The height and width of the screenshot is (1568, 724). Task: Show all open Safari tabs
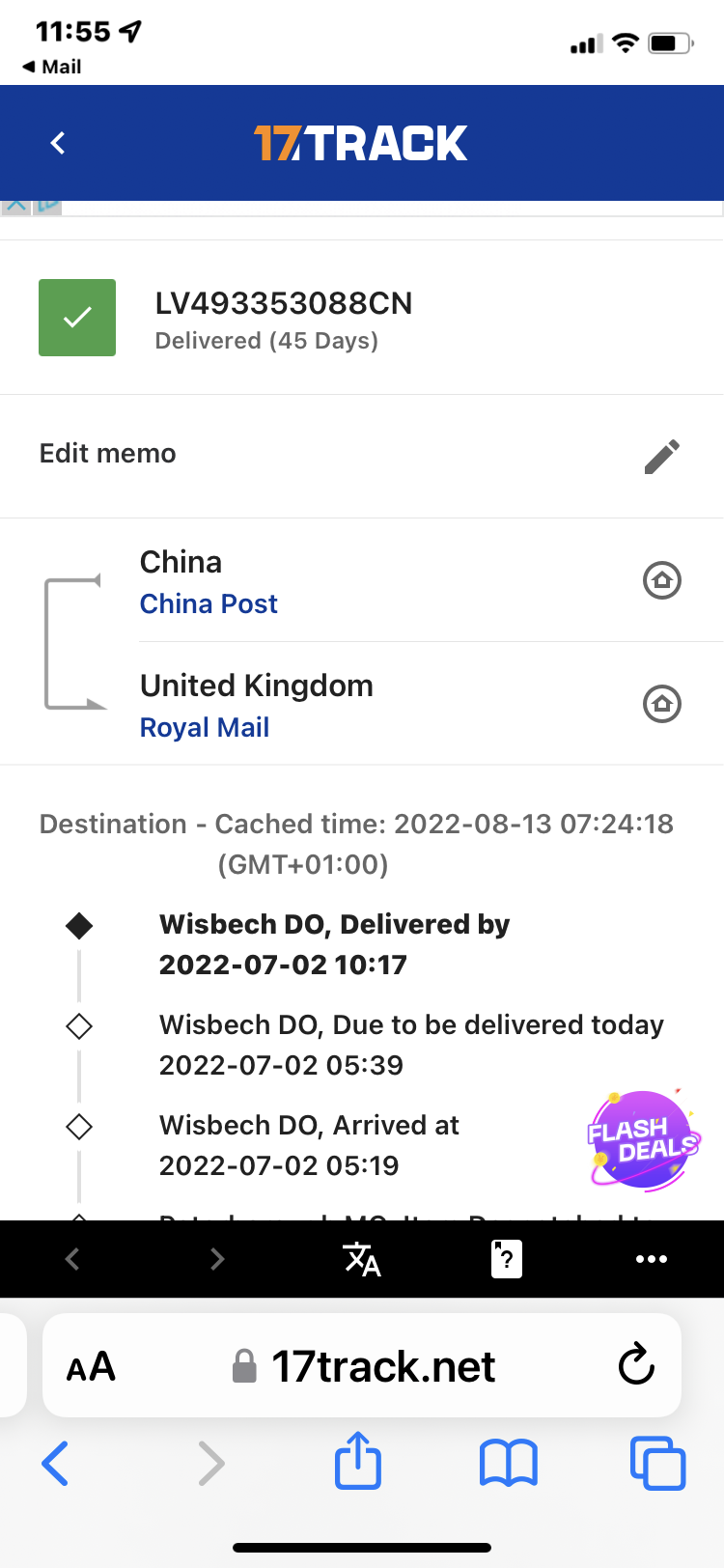(x=657, y=1463)
